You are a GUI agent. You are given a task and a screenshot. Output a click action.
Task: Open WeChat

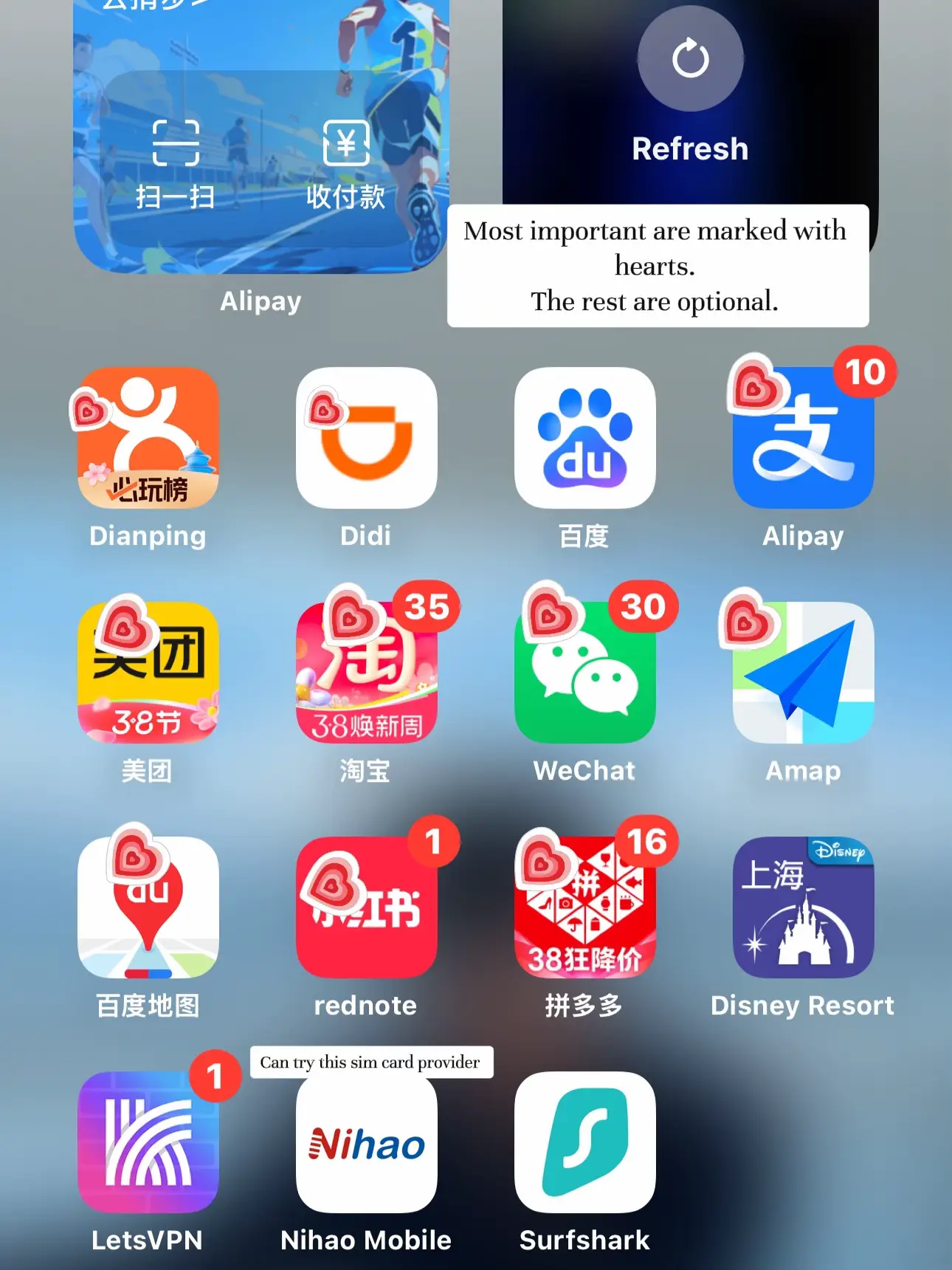(584, 673)
